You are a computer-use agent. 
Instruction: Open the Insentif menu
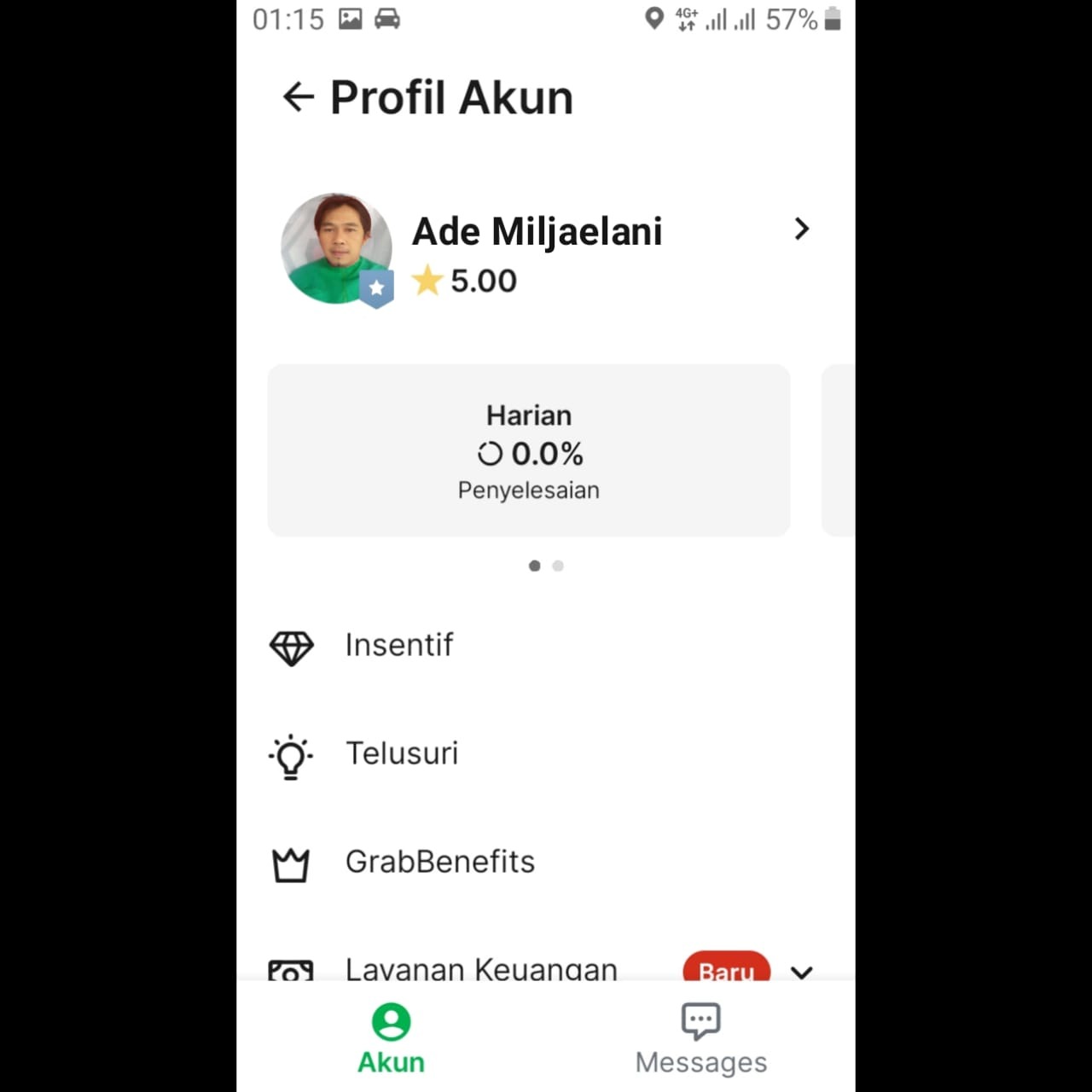[x=399, y=646]
